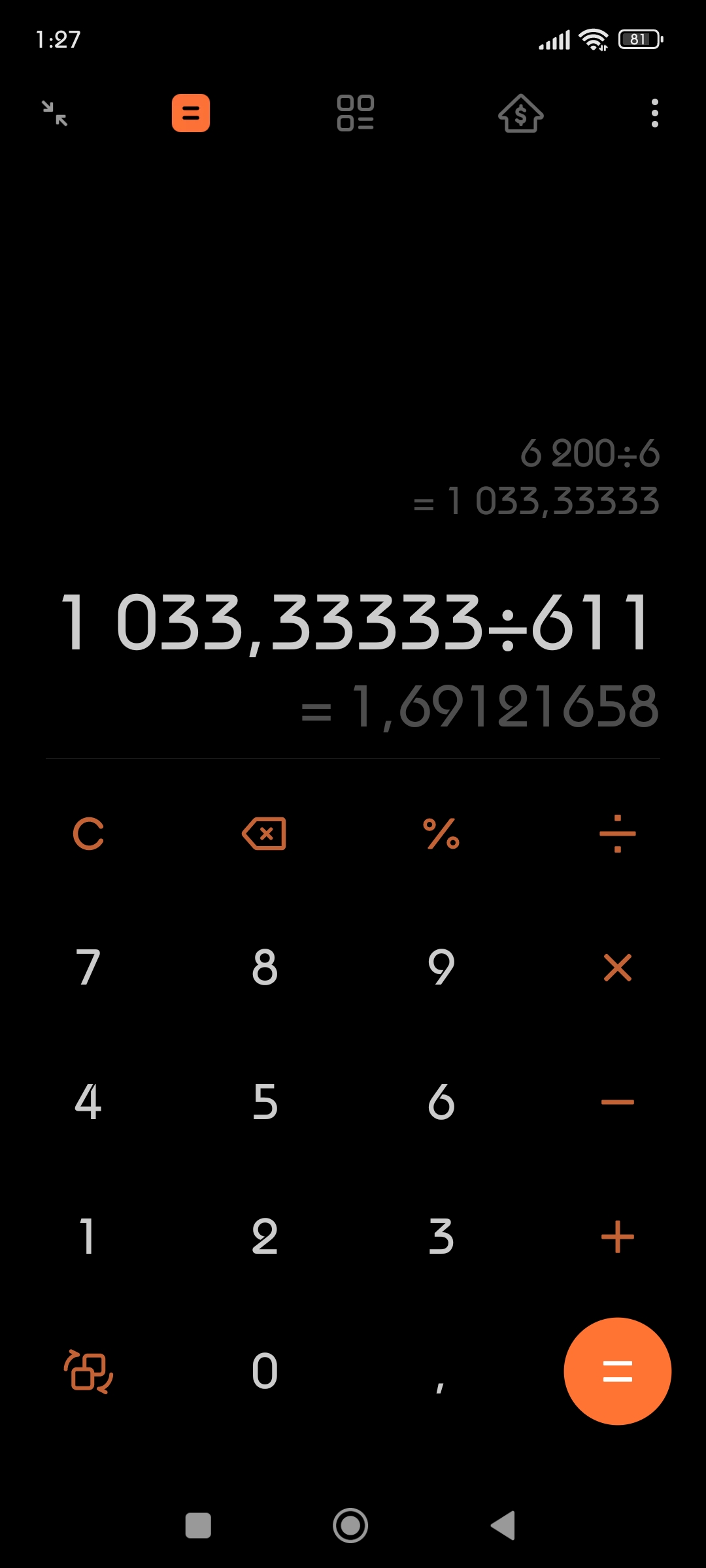
Task: Enter digit 5 on keypad
Action: tap(264, 1102)
